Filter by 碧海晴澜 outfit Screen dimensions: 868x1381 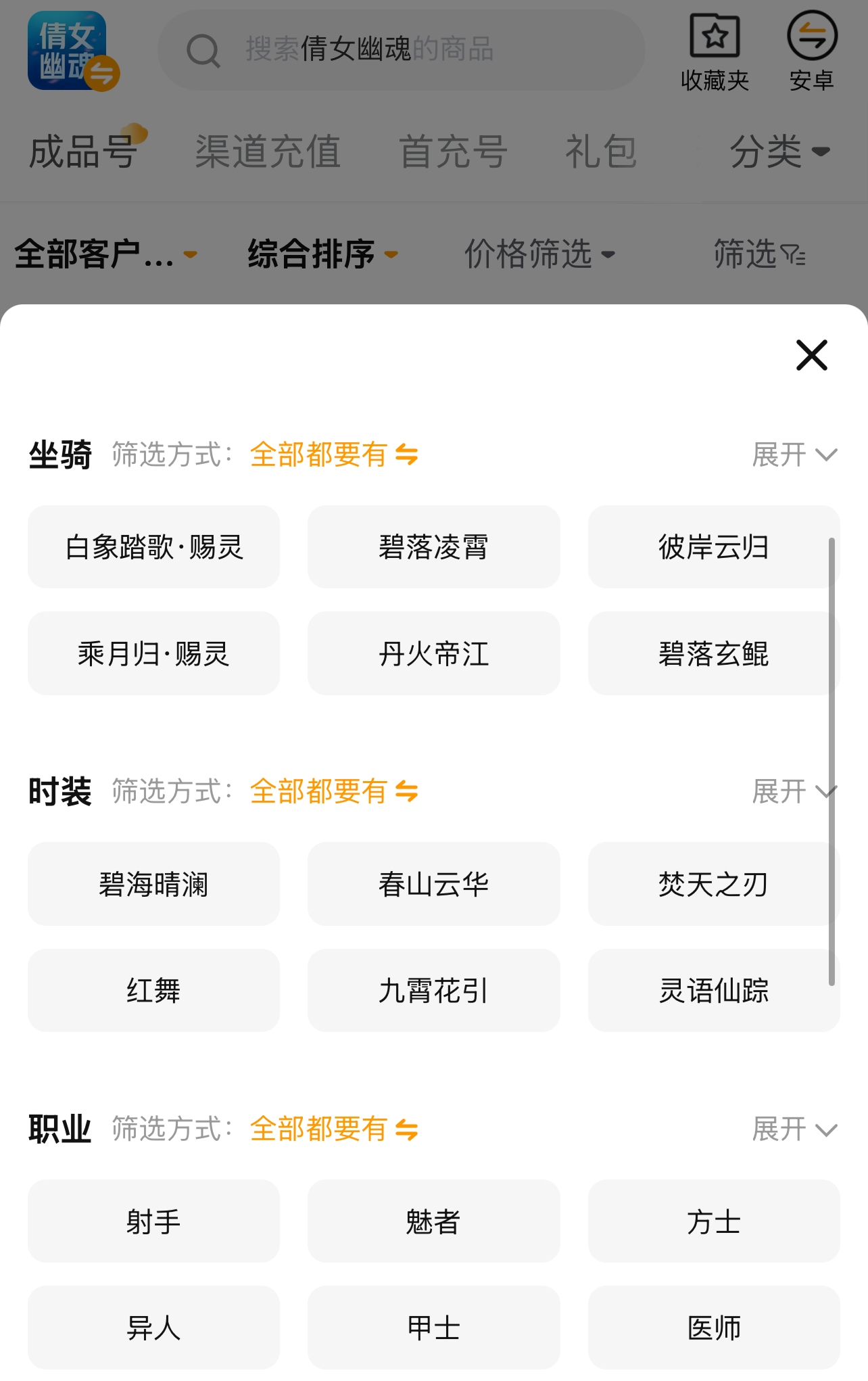click(x=153, y=884)
